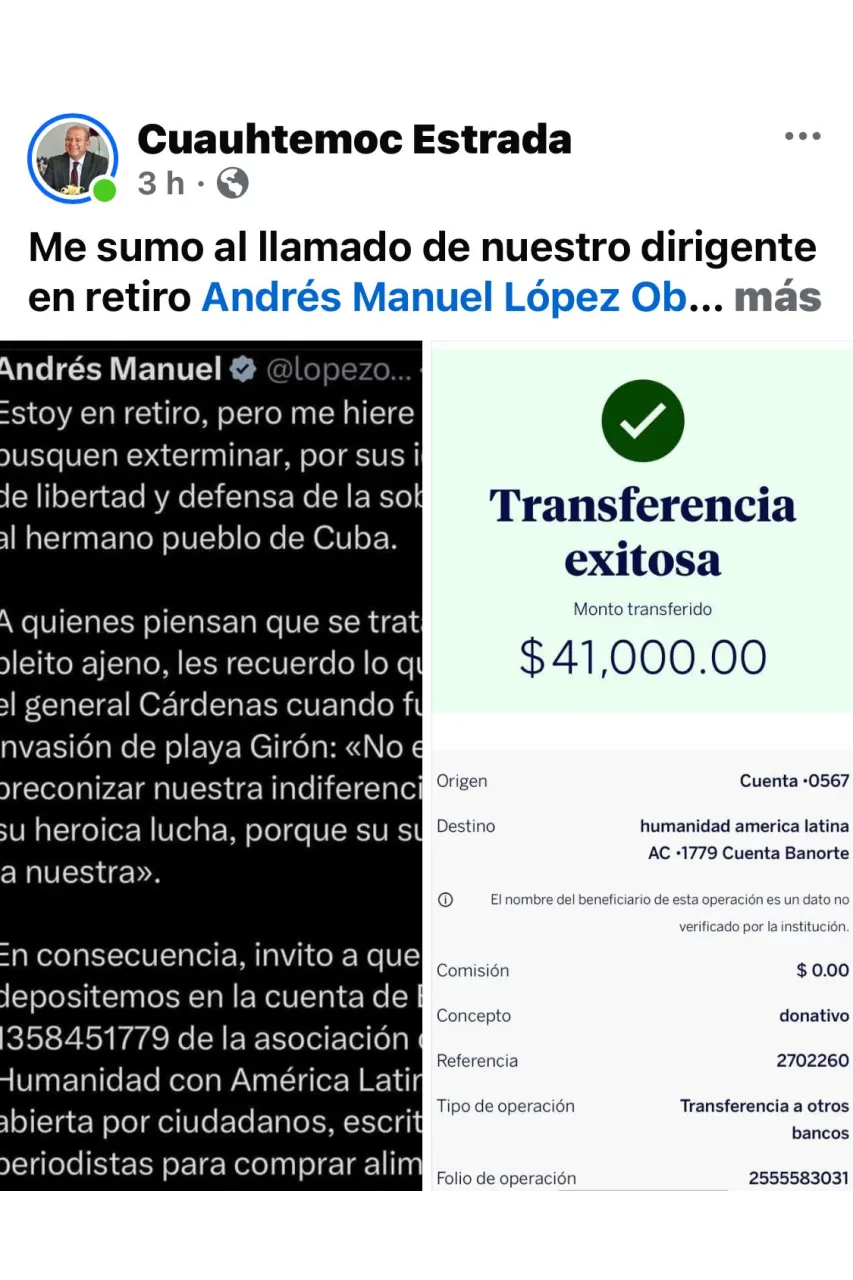Click the Referencia number 2702260

812,1060
